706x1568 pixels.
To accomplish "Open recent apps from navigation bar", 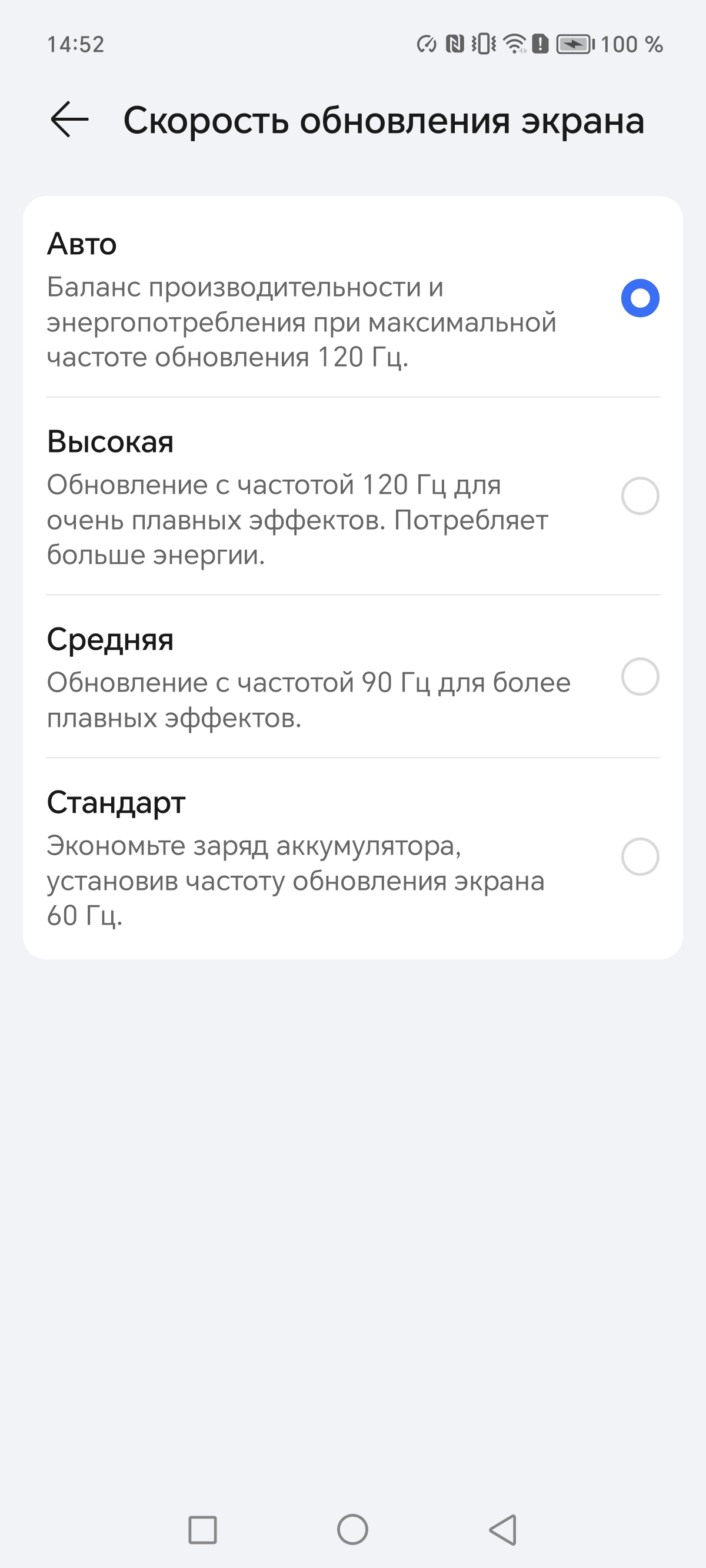I will (202, 1529).
